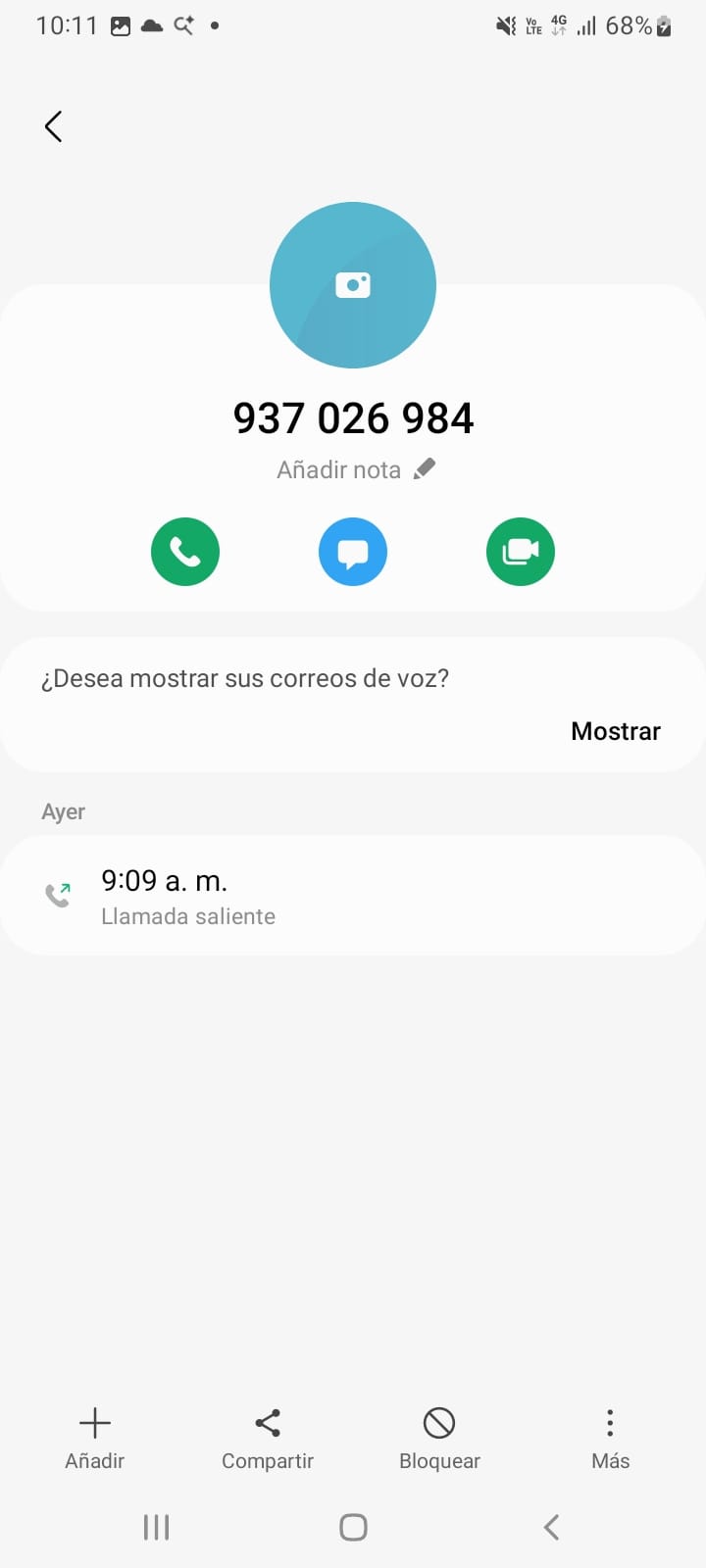Tap the camera avatar to add photo
The width and height of the screenshot is (706, 1568).
point(353,285)
